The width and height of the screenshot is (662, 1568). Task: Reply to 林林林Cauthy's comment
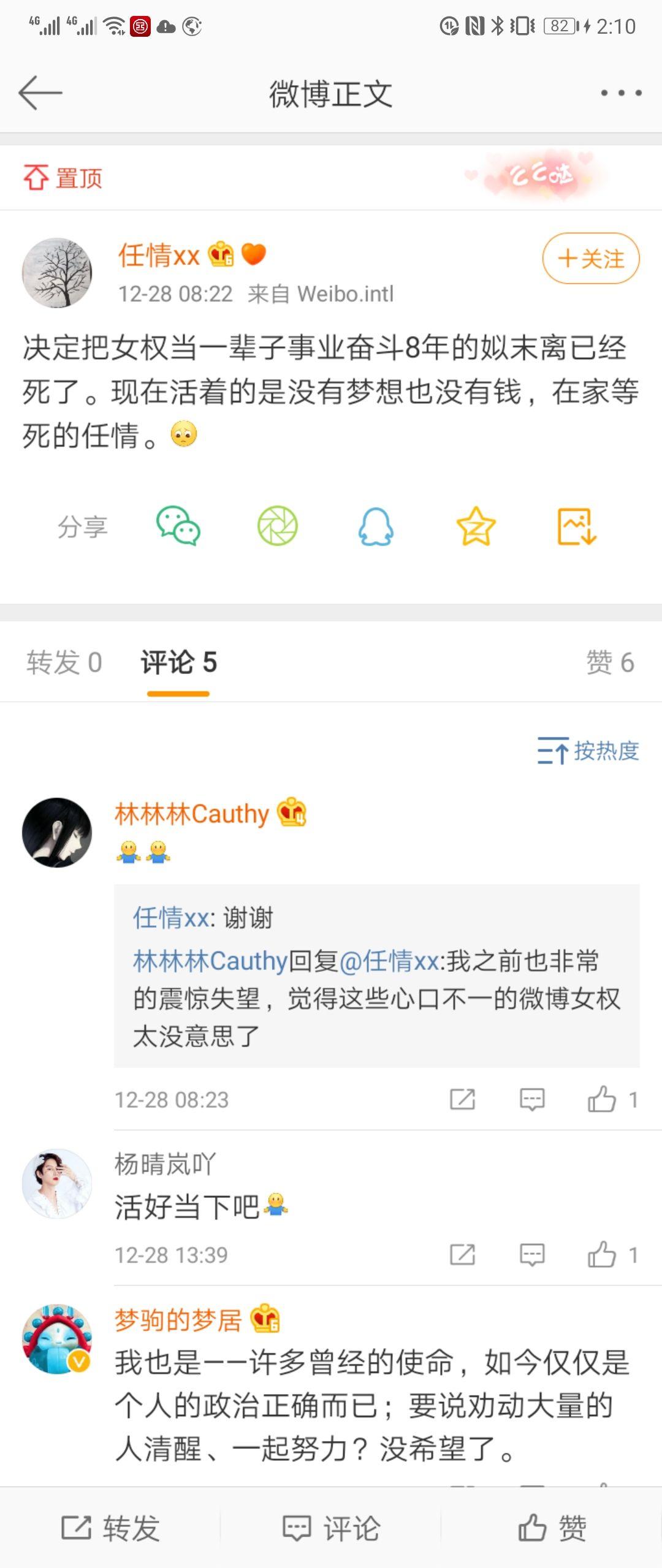click(531, 1099)
